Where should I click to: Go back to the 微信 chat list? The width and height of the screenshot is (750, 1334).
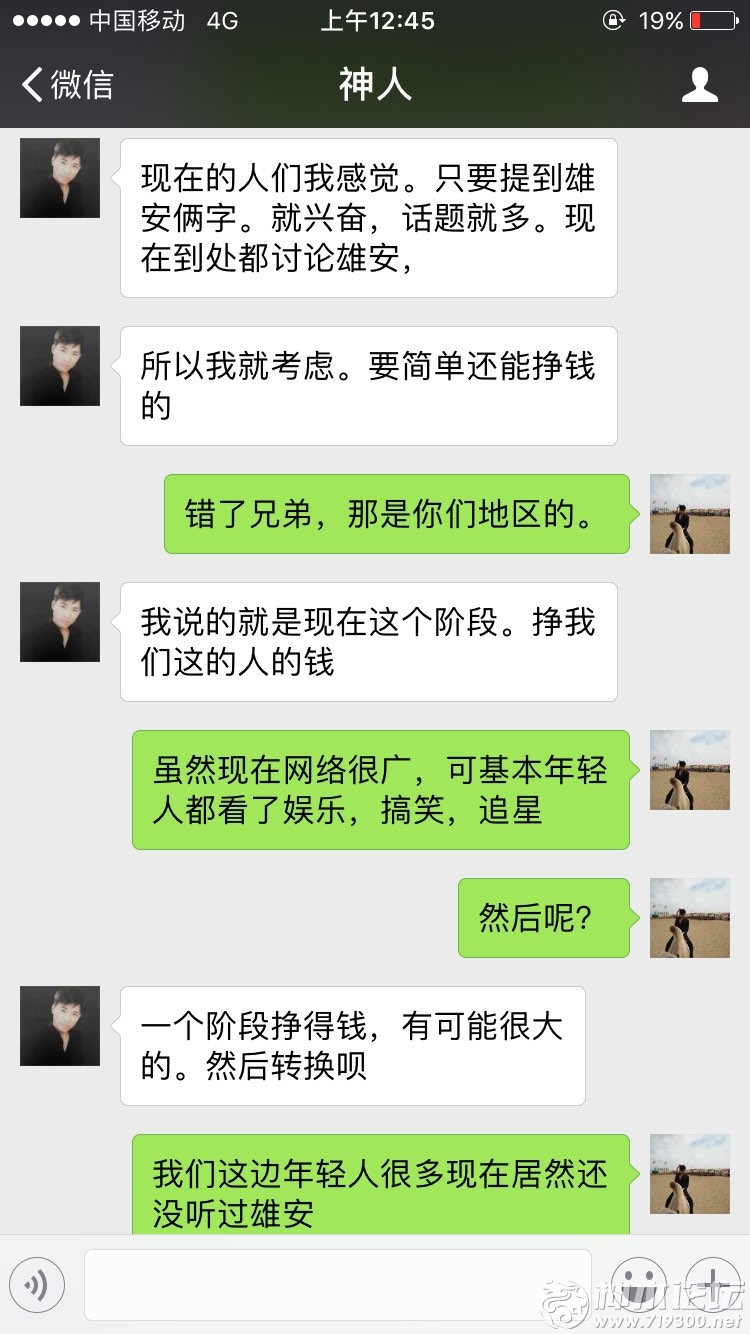click(68, 85)
